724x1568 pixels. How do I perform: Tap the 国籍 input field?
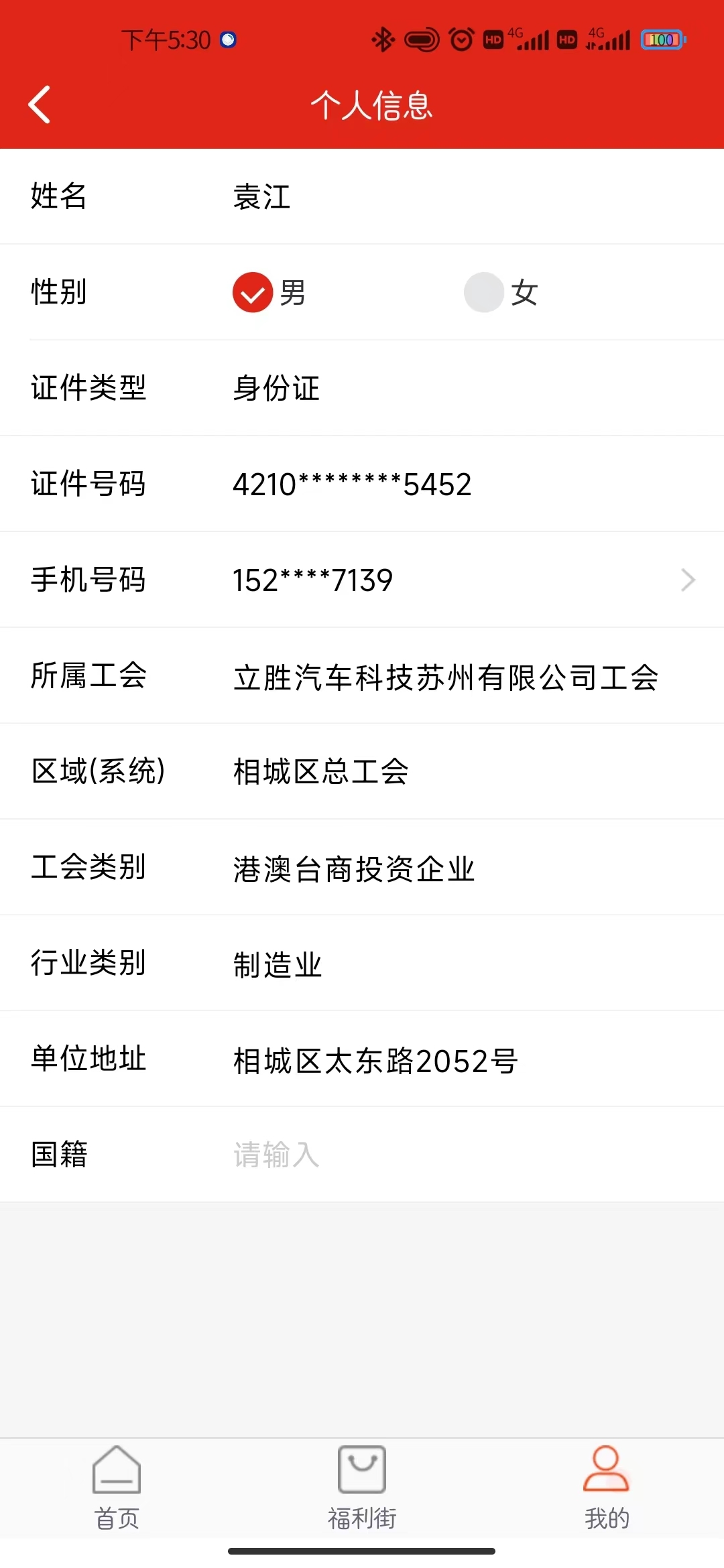coord(469,1155)
